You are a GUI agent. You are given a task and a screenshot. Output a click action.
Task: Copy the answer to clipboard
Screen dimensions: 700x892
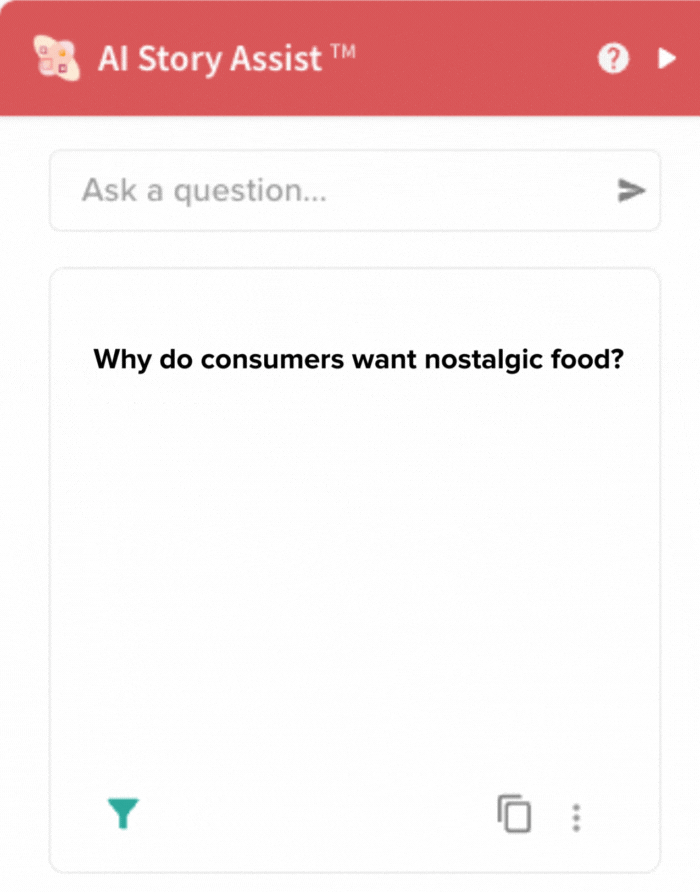coord(514,814)
